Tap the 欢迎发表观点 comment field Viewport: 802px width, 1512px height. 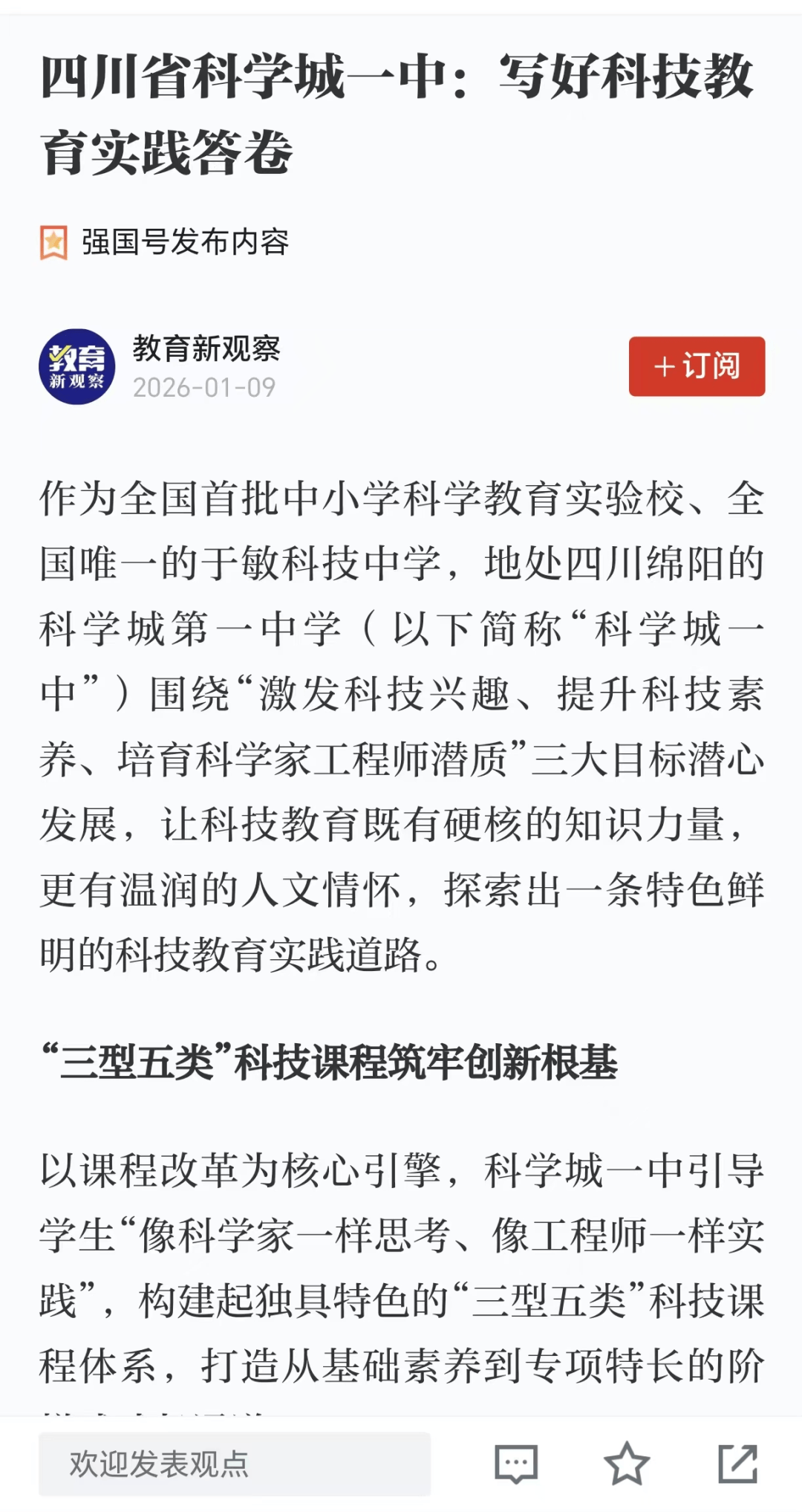(x=235, y=1464)
